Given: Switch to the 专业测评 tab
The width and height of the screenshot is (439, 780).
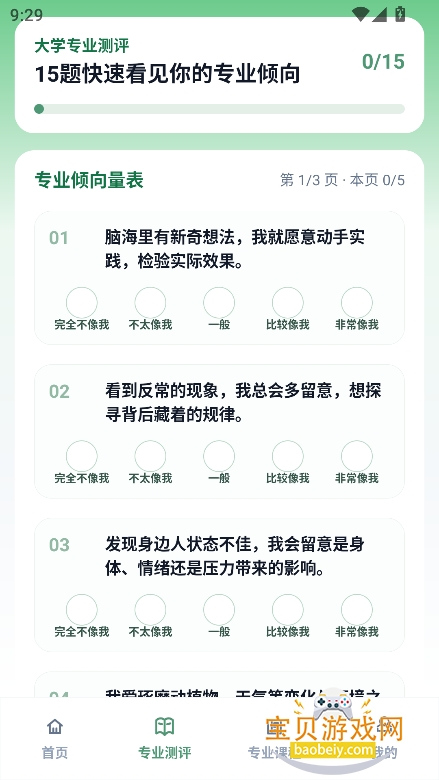Looking at the screenshot, I should 165,738.
